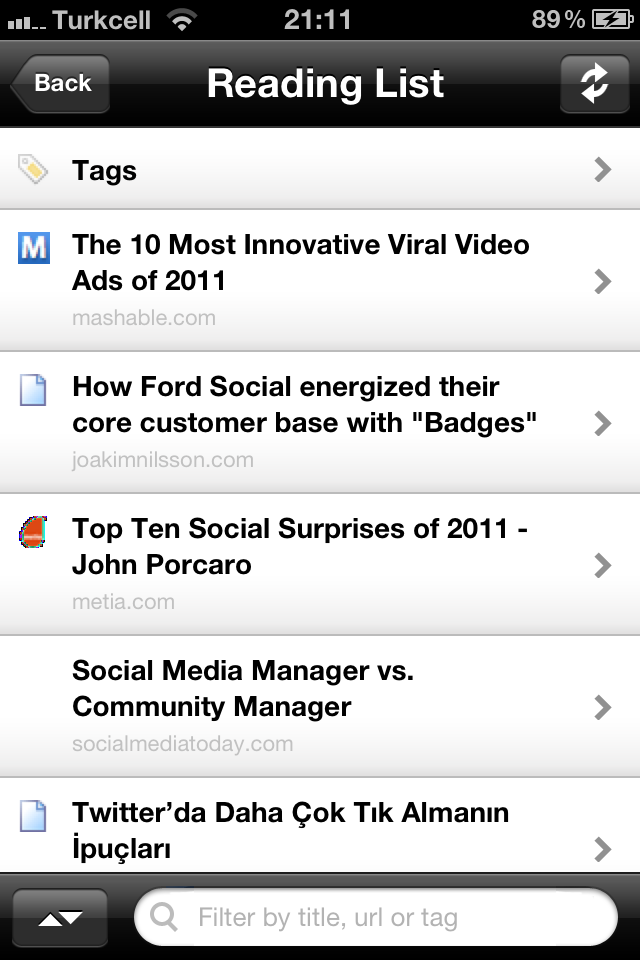Open the Innovative Viral Video Ads article
Screen dimensions: 640x960
pyautogui.click(x=320, y=280)
